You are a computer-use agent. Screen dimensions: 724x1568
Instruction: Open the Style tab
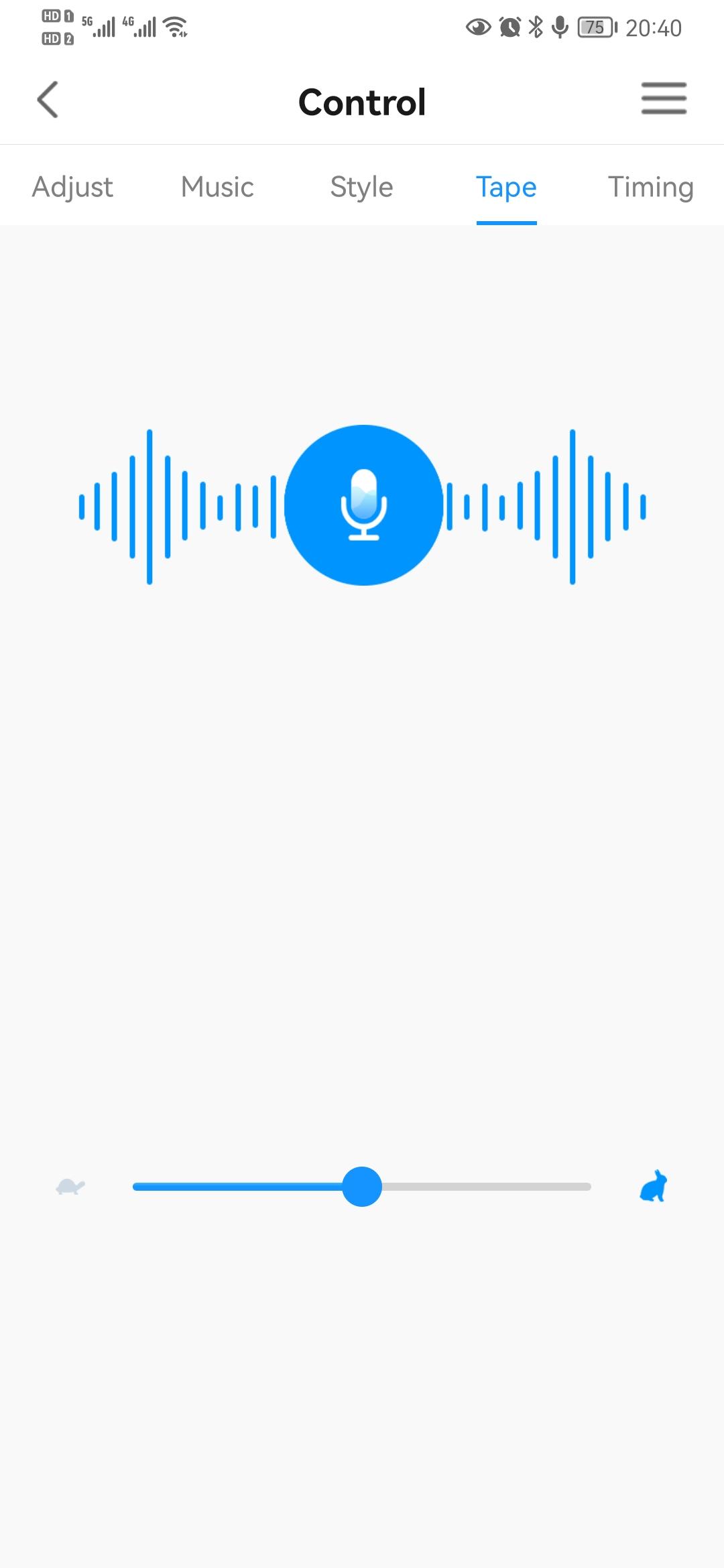[362, 187]
